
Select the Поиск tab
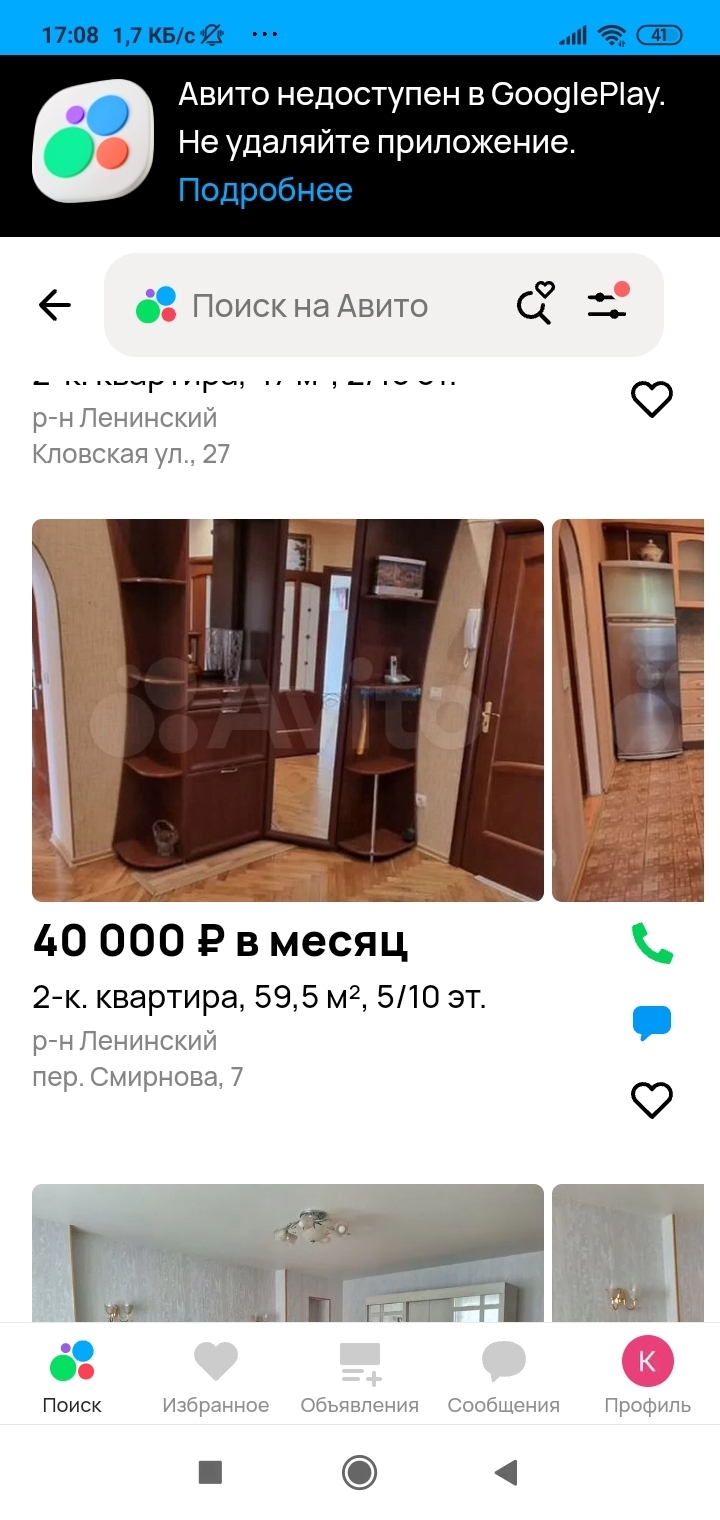[72, 1377]
